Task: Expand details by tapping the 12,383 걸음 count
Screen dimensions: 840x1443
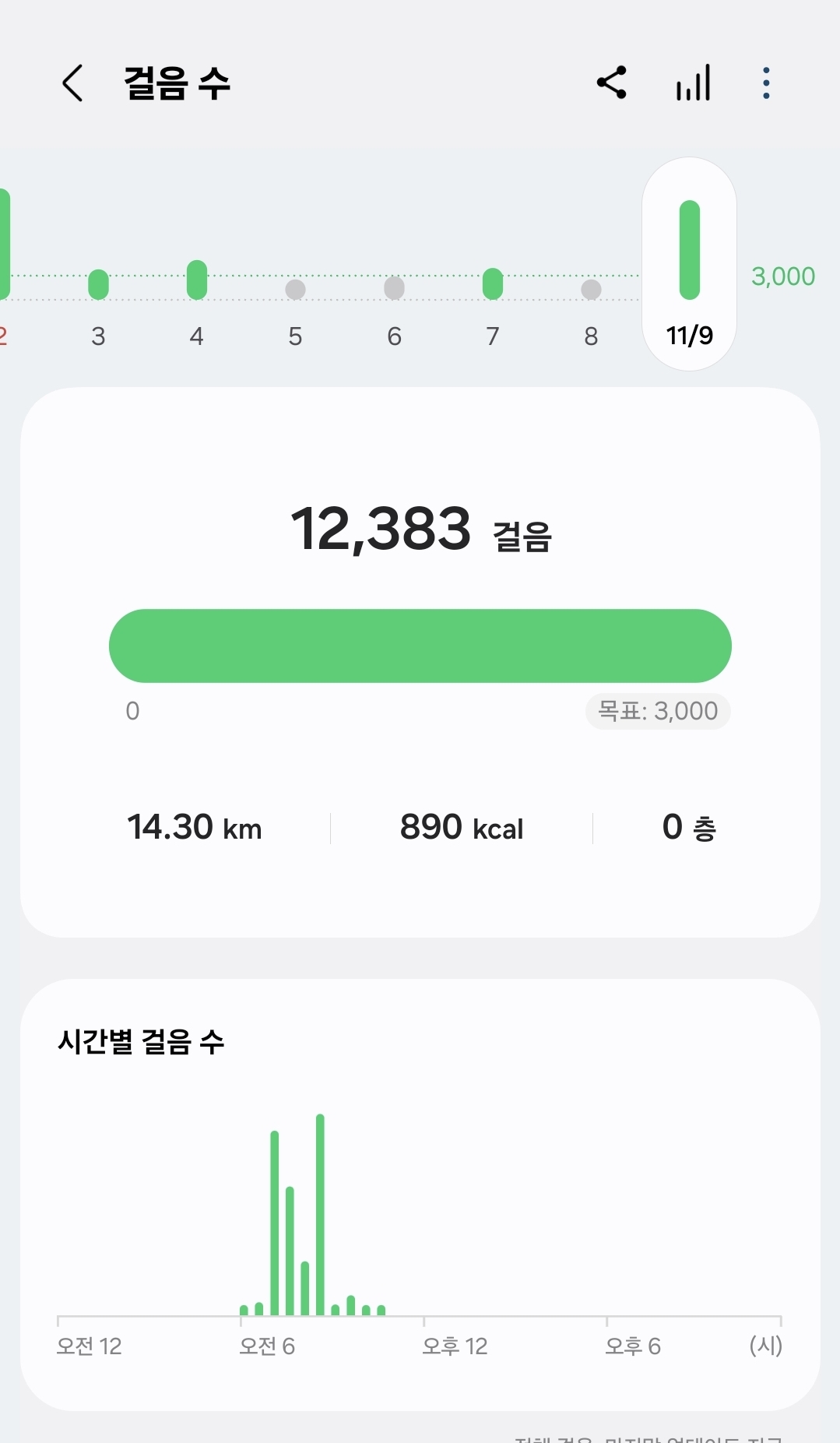Action: 420,530
